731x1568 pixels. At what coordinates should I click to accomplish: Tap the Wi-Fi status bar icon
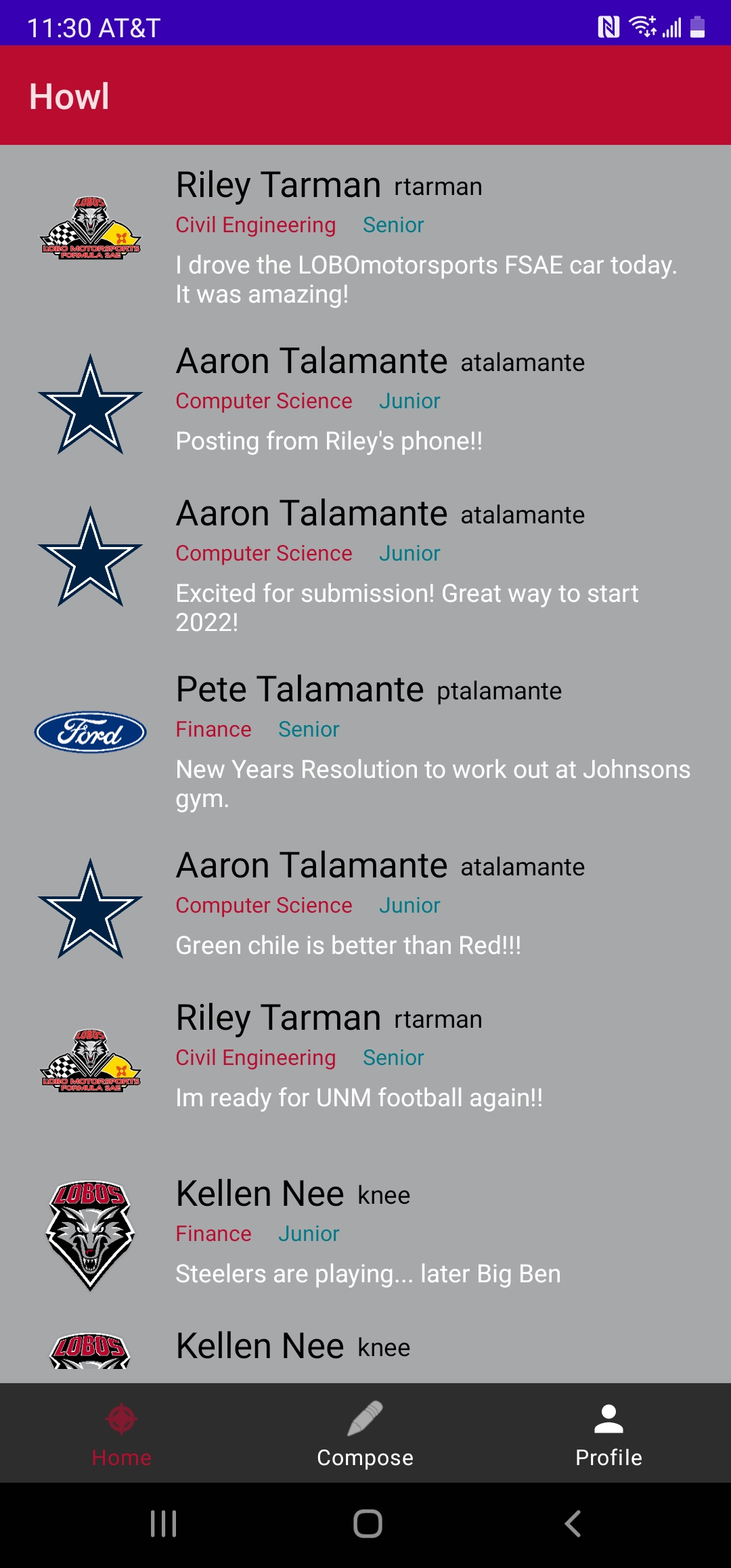(642, 27)
